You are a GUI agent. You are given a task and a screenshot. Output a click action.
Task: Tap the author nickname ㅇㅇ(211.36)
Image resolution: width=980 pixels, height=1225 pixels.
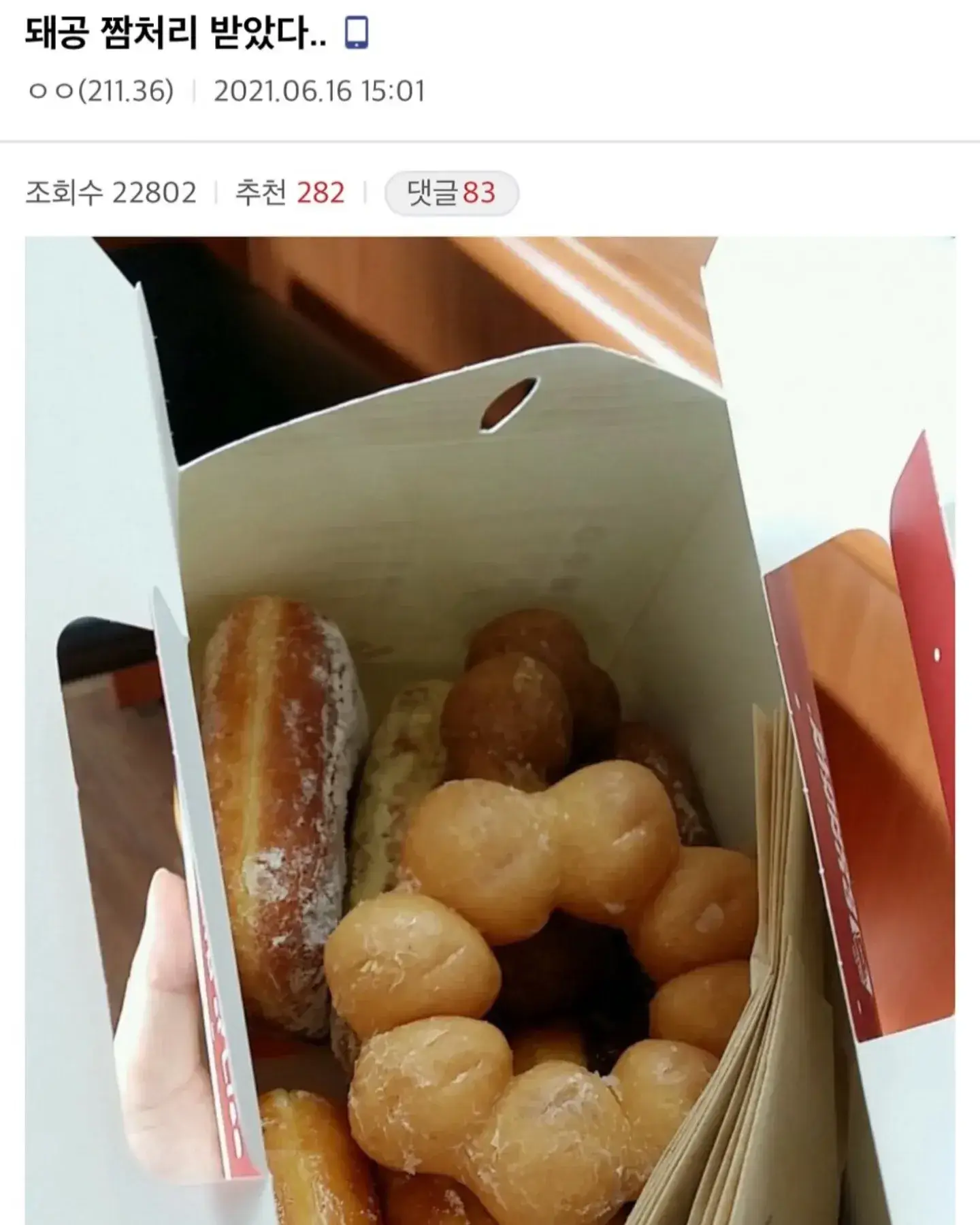coord(101,91)
